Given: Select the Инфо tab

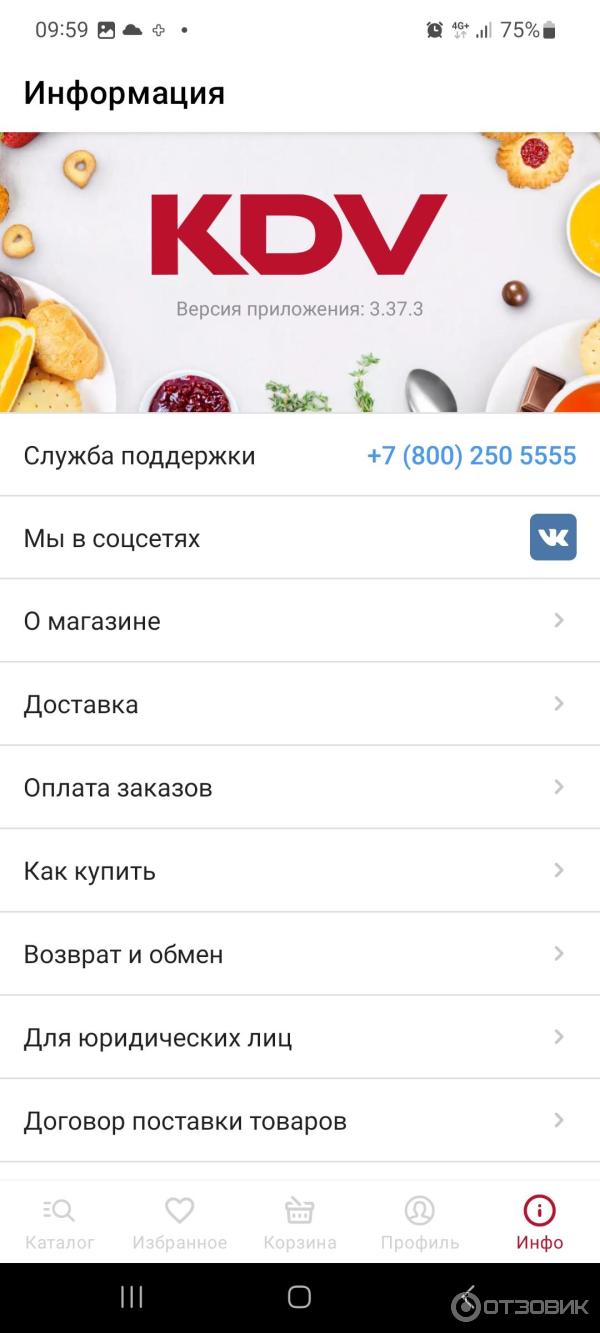Looking at the screenshot, I should click(540, 1222).
